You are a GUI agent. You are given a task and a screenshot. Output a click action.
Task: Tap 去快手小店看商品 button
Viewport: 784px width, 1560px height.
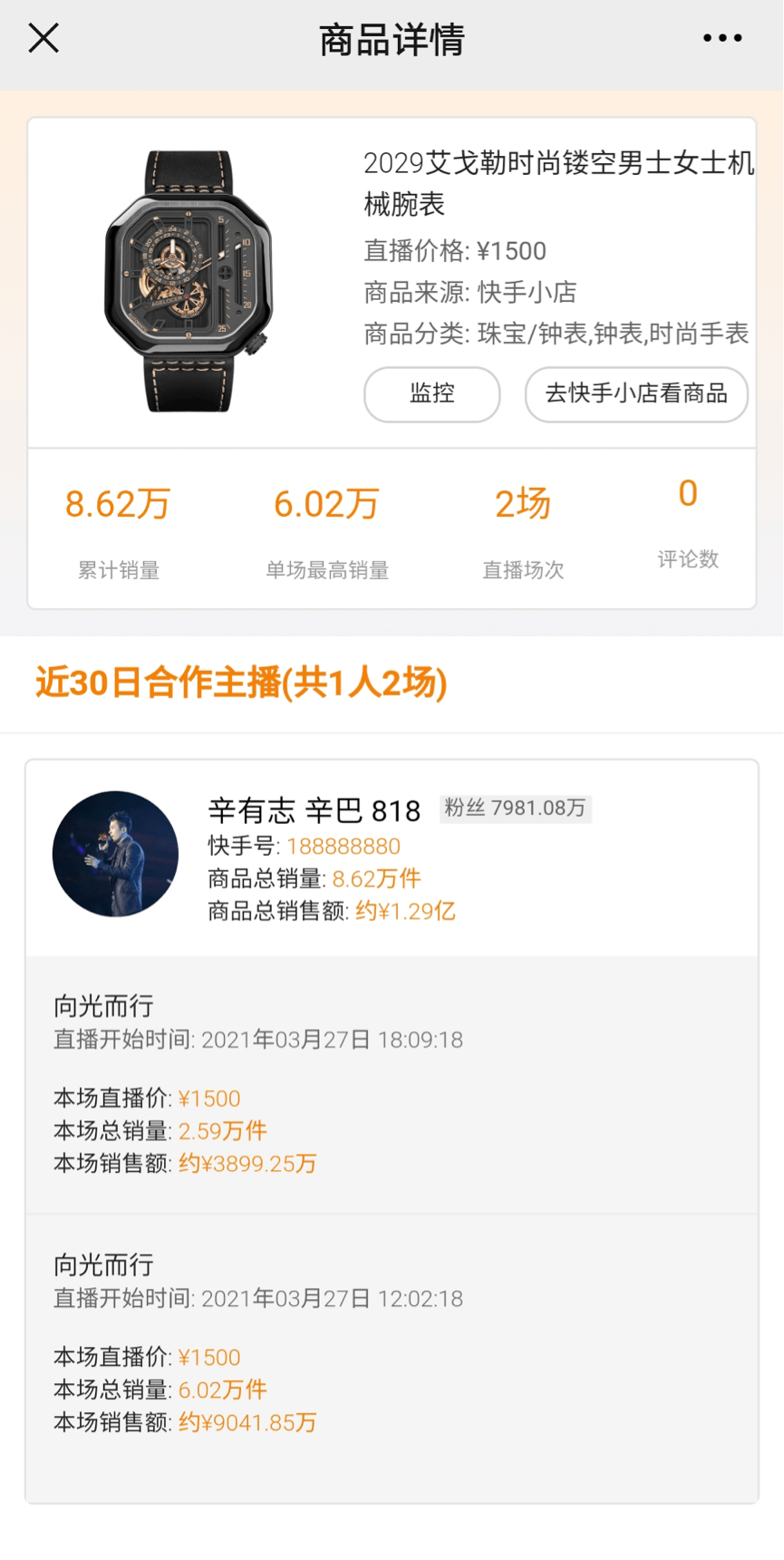coord(636,393)
